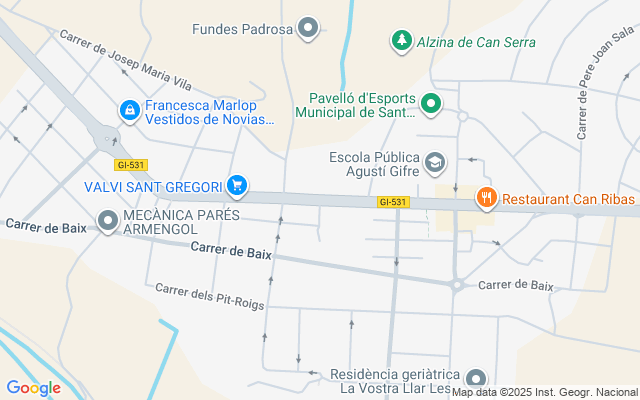Viewport: 640px width, 400px height.
Task: Tap the Google logo
Action: pyautogui.click(x=33, y=388)
